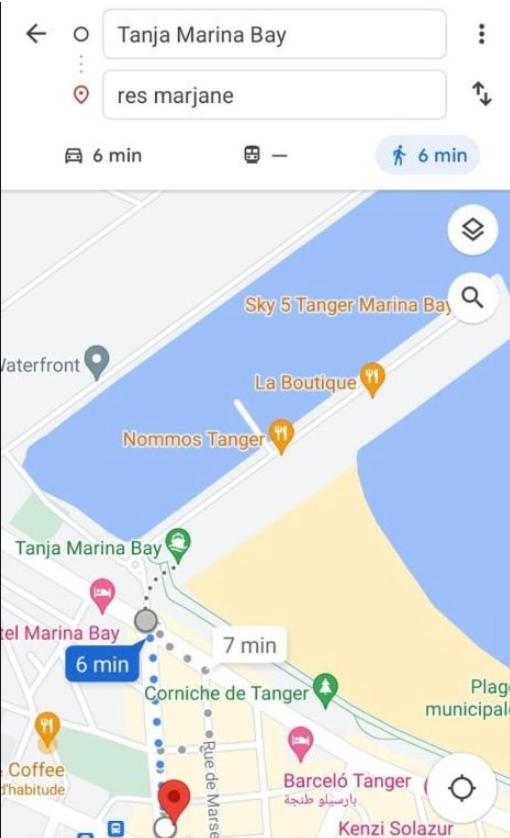Open the map layers button
The width and height of the screenshot is (510, 838).
click(x=473, y=230)
